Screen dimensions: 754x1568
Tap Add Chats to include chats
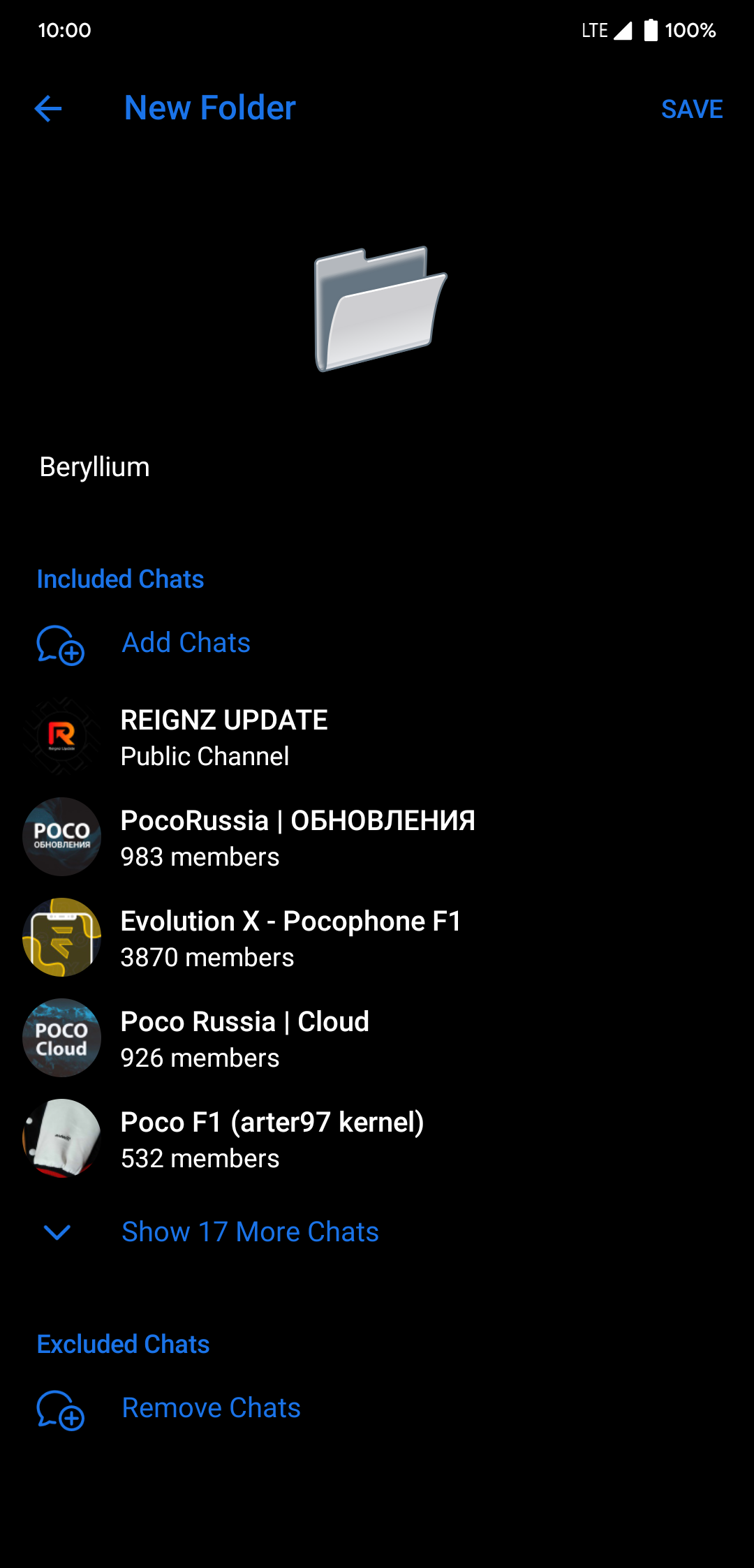pos(186,643)
